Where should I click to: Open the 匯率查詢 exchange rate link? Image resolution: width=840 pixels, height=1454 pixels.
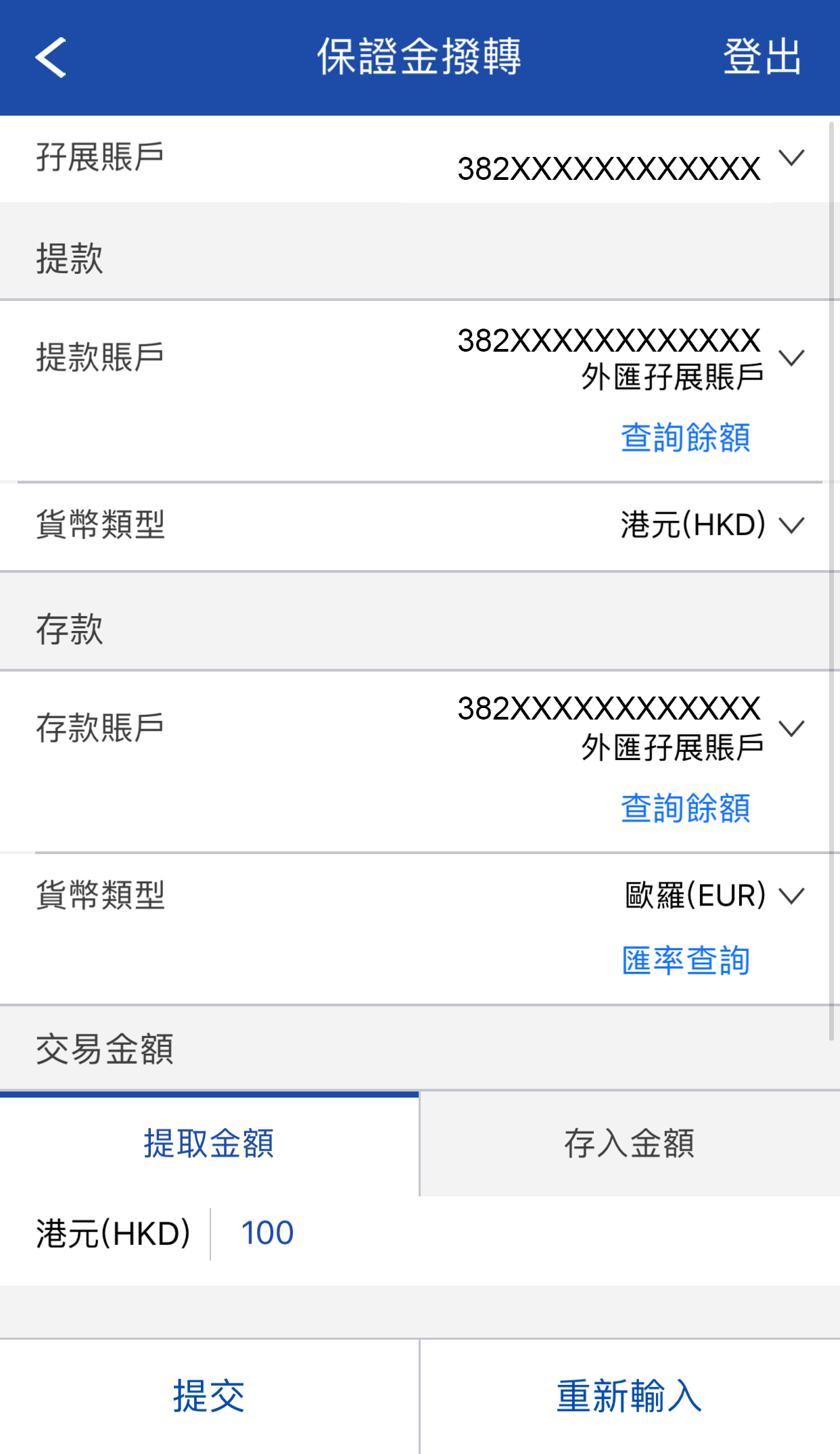coord(685,961)
